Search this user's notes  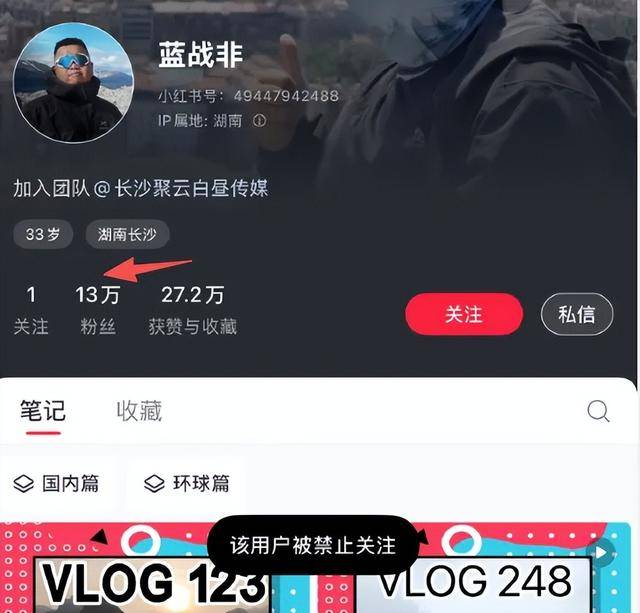click(598, 410)
